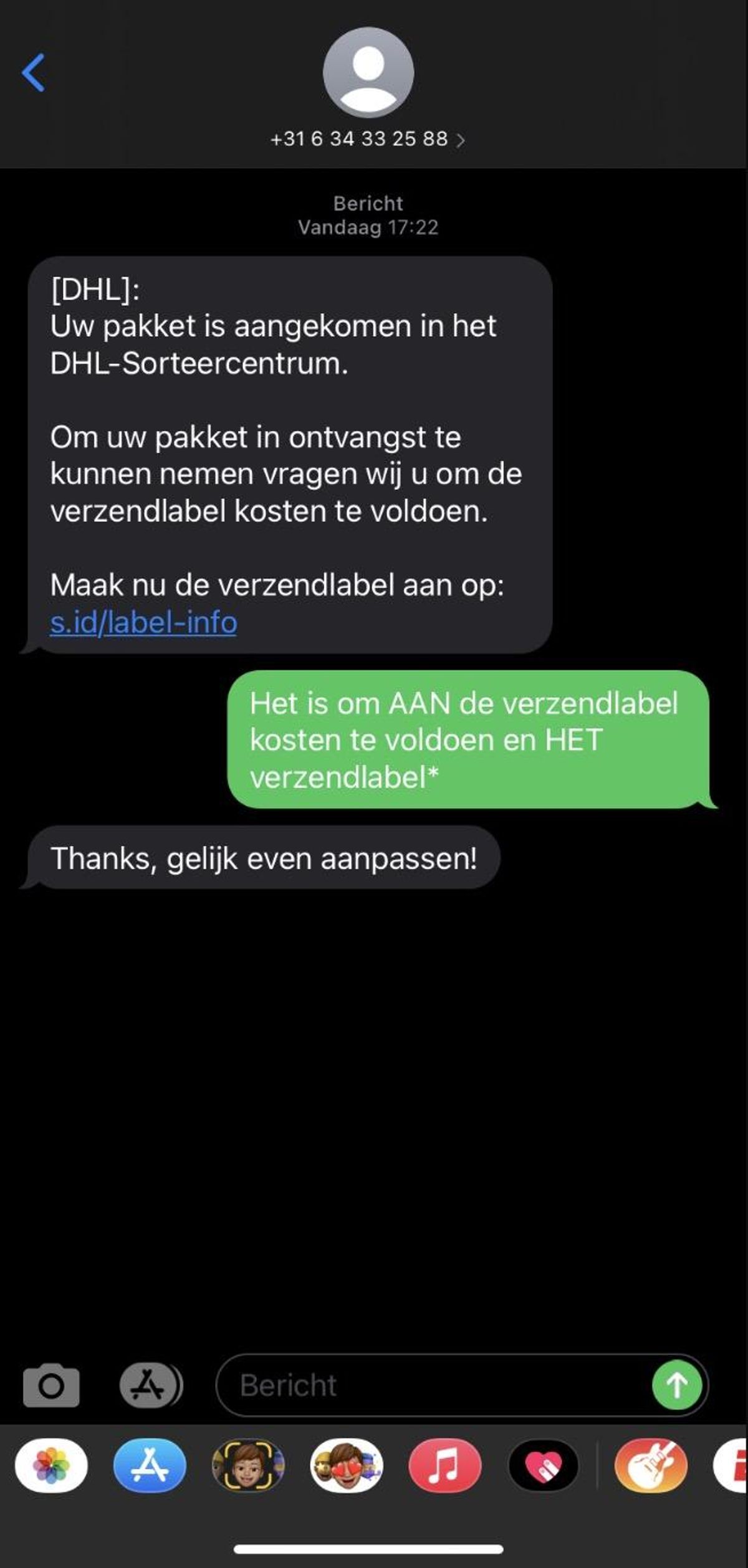This screenshot has width=748, height=1568.
Task: Open Memoji stickers in the app strip
Action: (347, 1466)
